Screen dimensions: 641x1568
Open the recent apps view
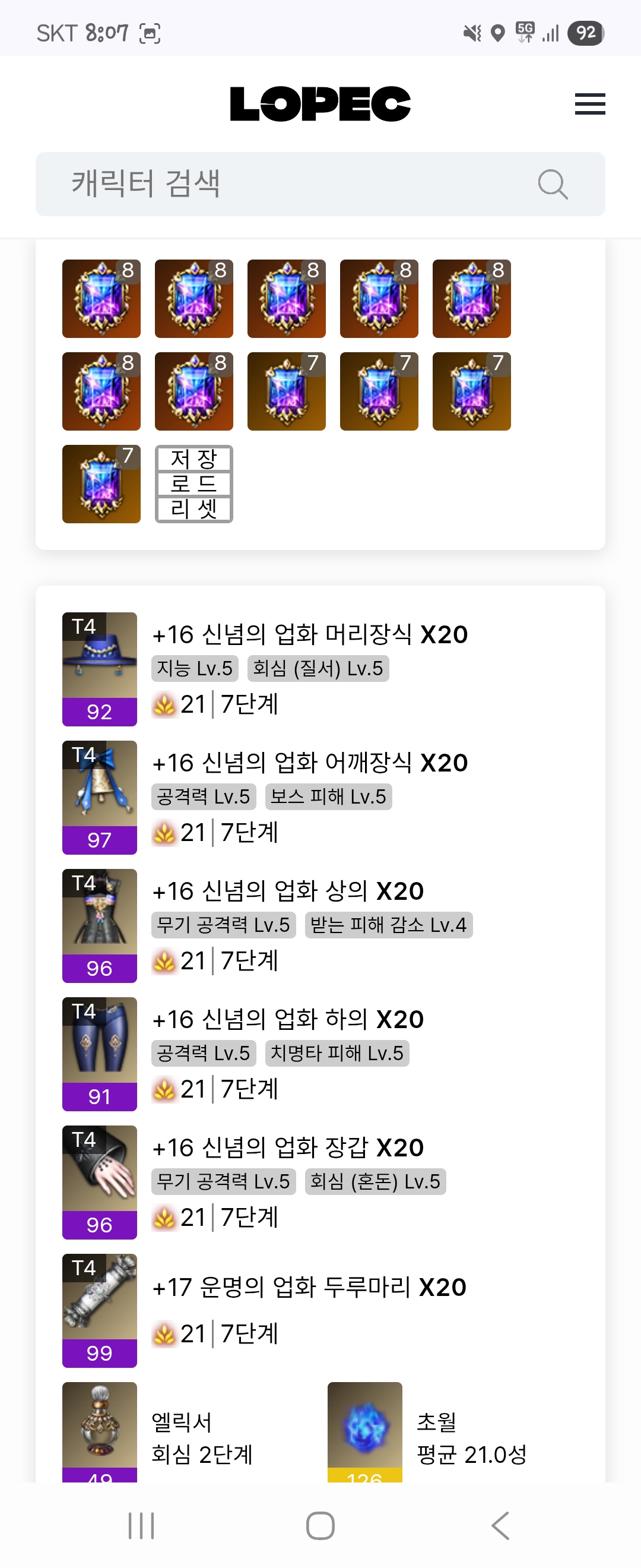click(141, 1525)
